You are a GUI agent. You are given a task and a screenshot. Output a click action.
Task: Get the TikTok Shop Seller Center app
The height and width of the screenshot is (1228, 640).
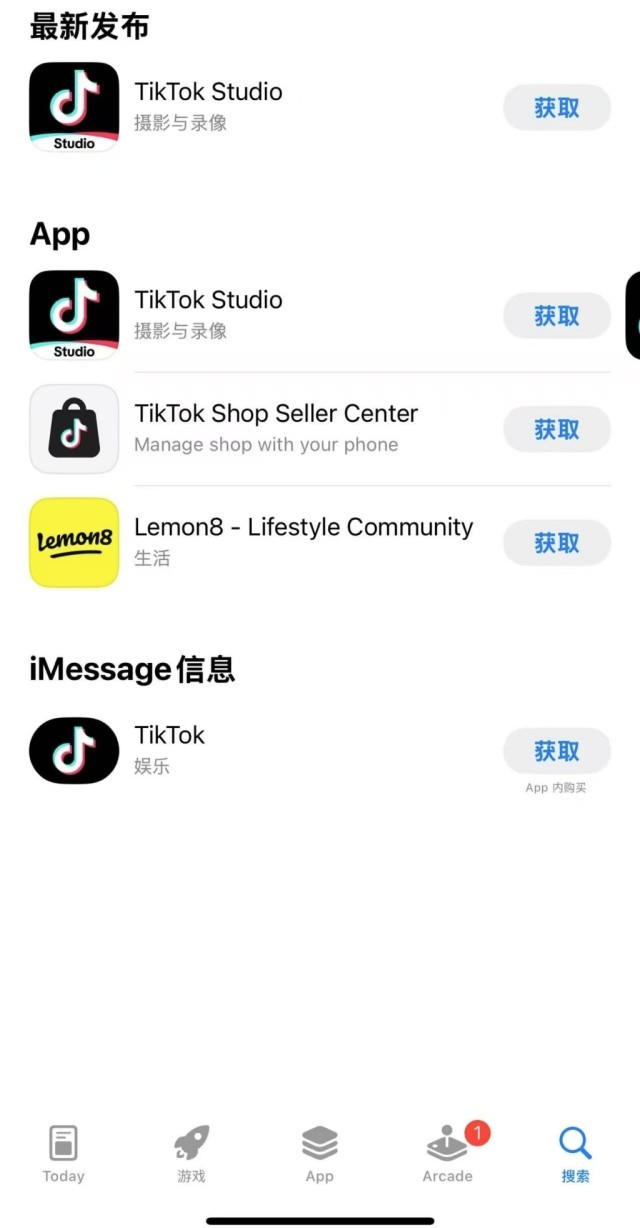click(556, 430)
